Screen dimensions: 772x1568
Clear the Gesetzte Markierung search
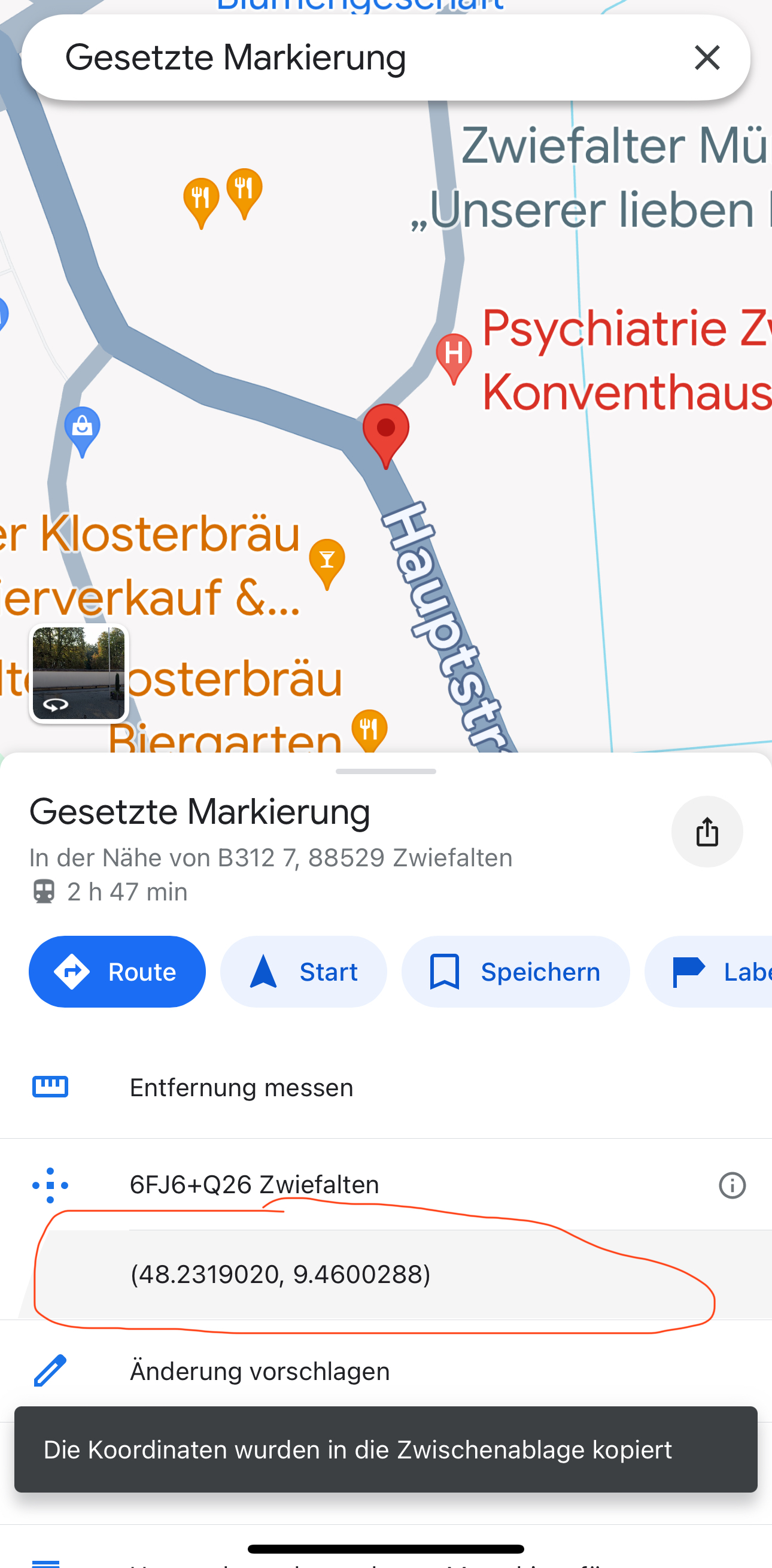tap(707, 58)
